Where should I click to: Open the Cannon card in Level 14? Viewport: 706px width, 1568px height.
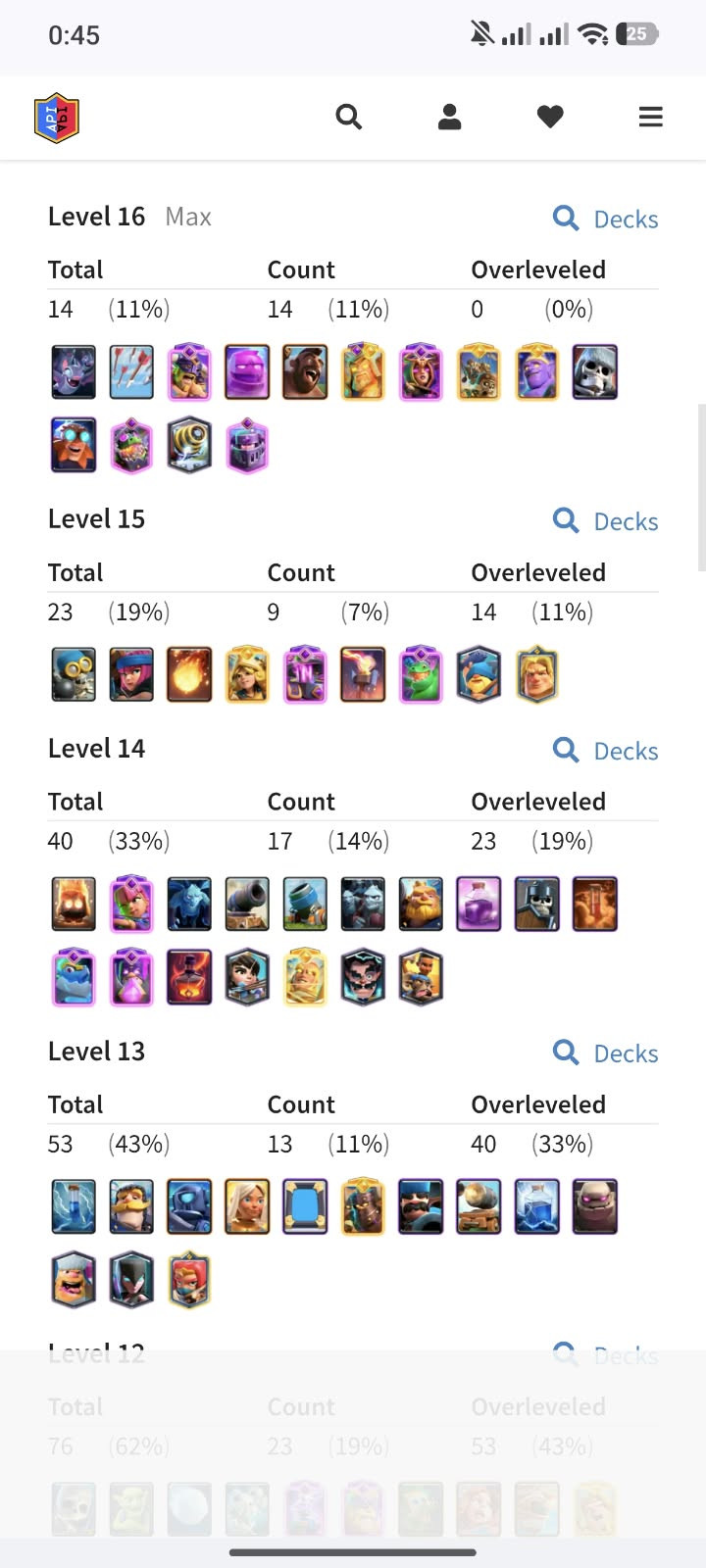247,904
